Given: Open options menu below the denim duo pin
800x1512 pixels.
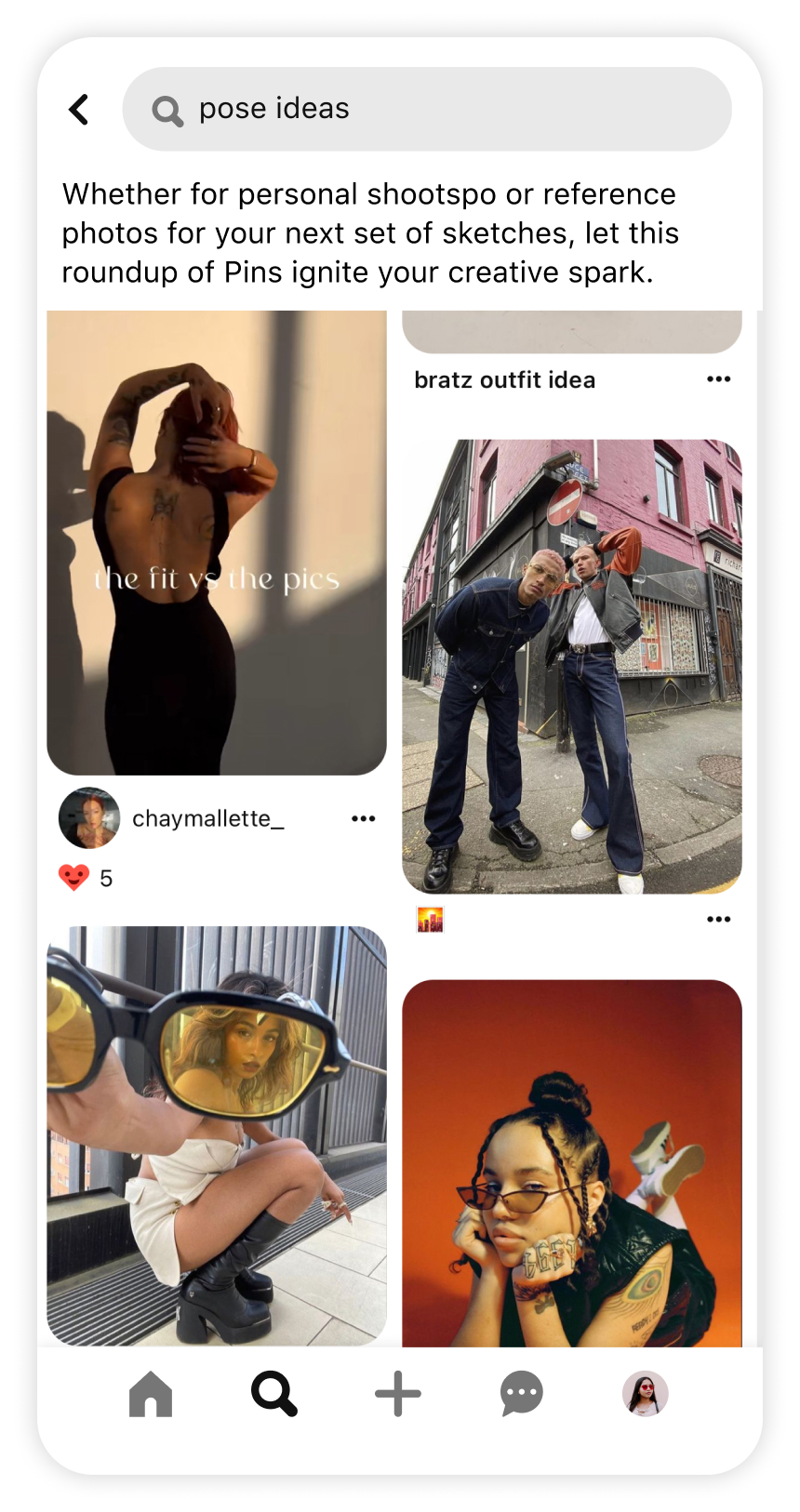Looking at the screenshot, I should point(719,919).
